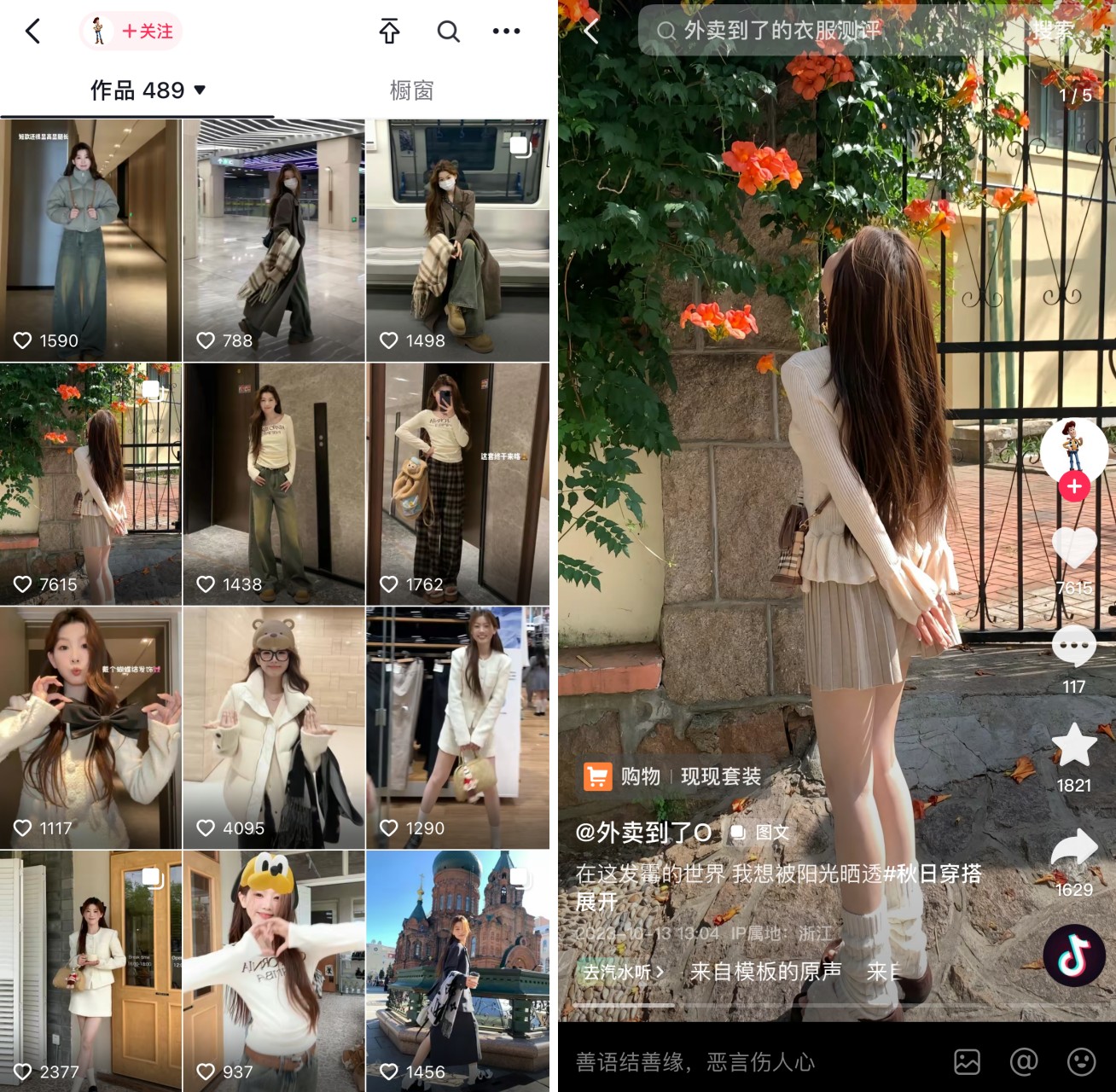1116x1092 pixels.
Task: Open the video with 4095 likes
Action: click(x=274, y=728)
